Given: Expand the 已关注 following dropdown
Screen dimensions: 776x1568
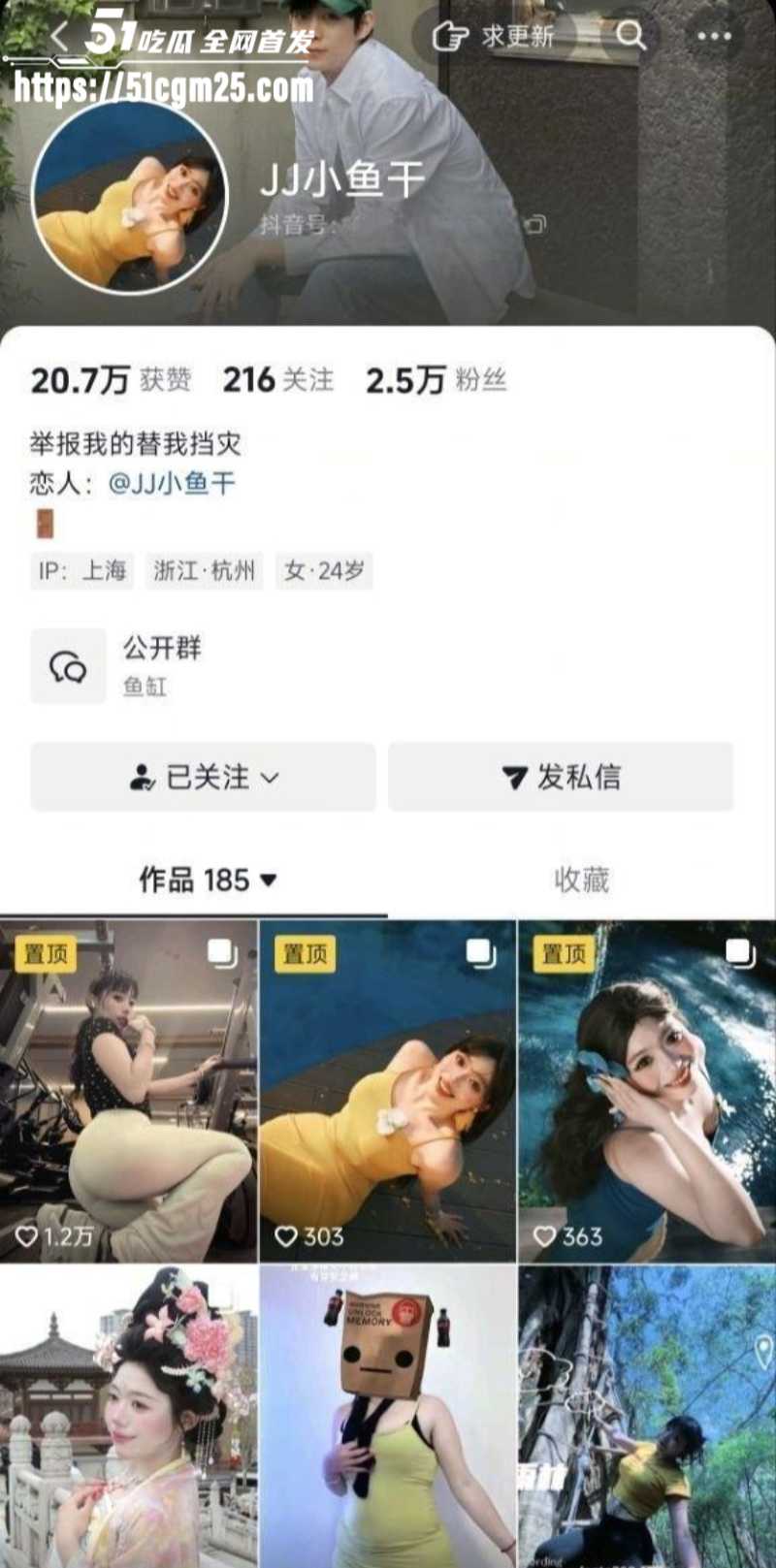Looking at the screenshot, I should click(204, 777).
